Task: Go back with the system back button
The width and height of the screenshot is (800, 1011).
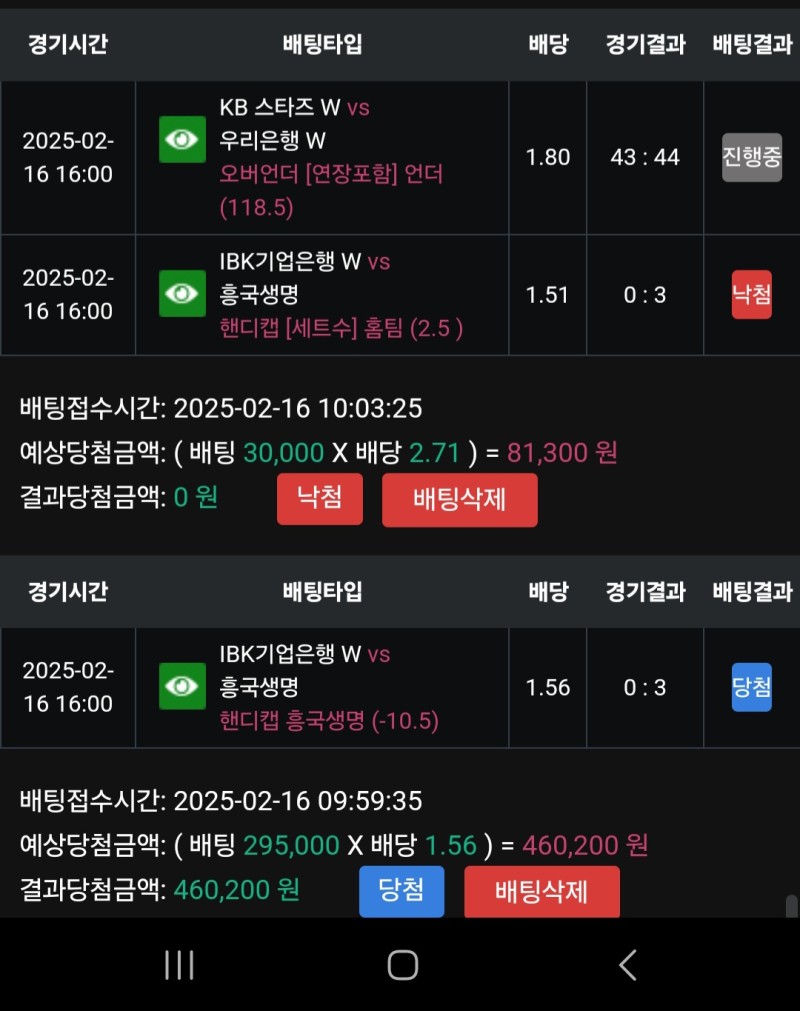Action: pos(627,965)
